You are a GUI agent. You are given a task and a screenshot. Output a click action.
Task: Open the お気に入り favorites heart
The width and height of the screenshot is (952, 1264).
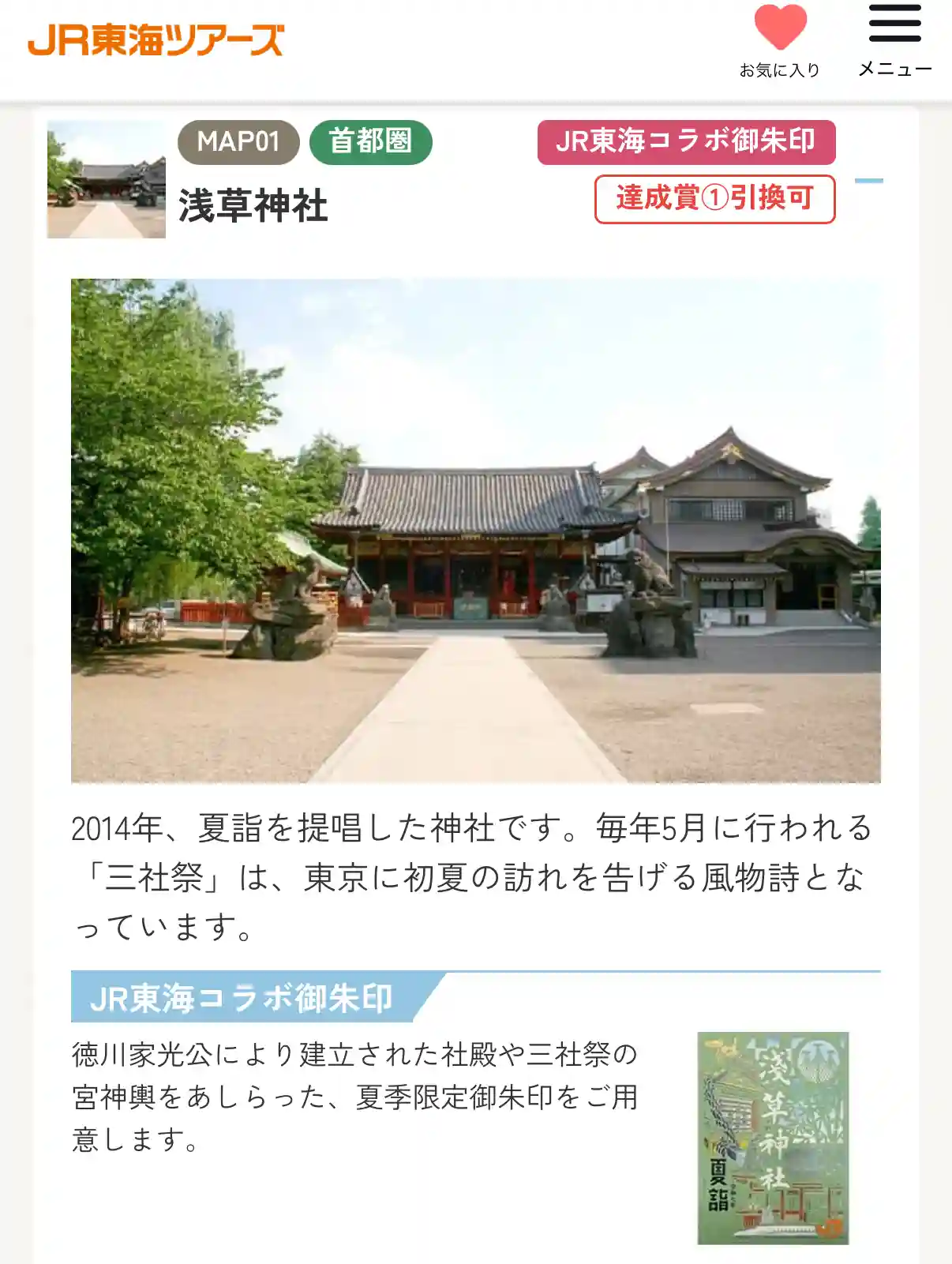click(780, 41)
